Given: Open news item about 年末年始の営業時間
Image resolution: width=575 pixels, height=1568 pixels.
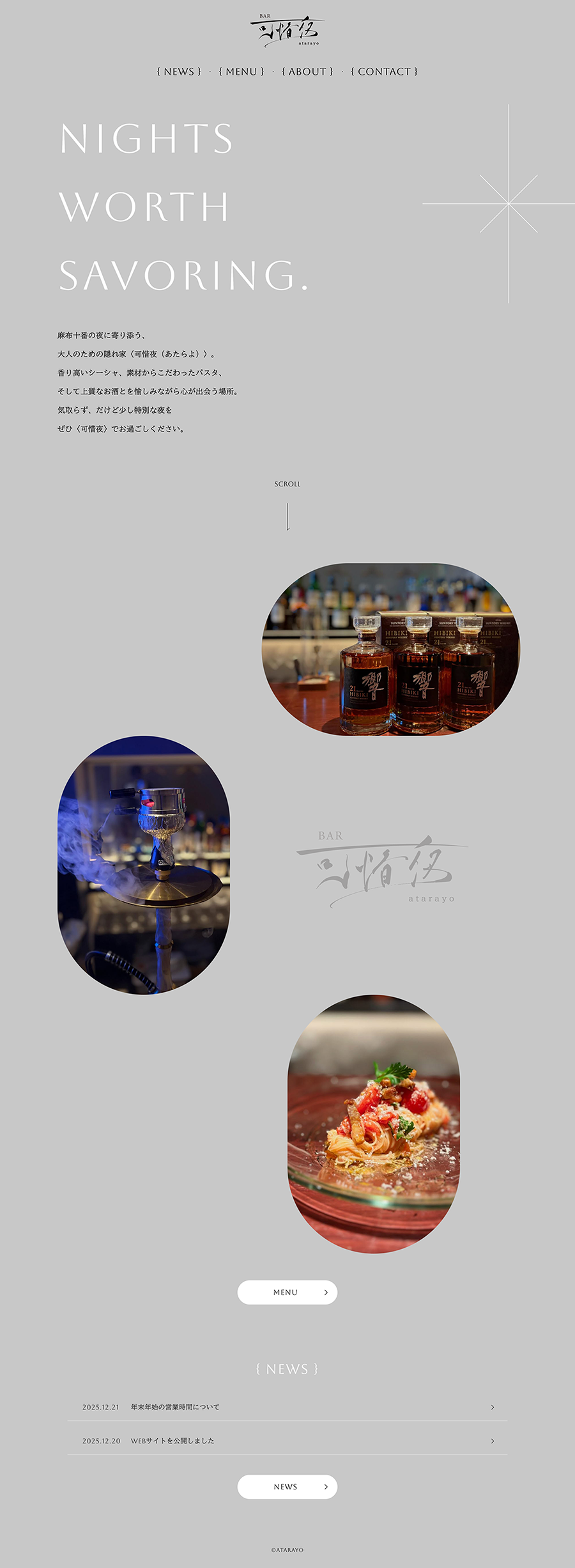Looking at the screenshot, I should tap(287, 1406).
